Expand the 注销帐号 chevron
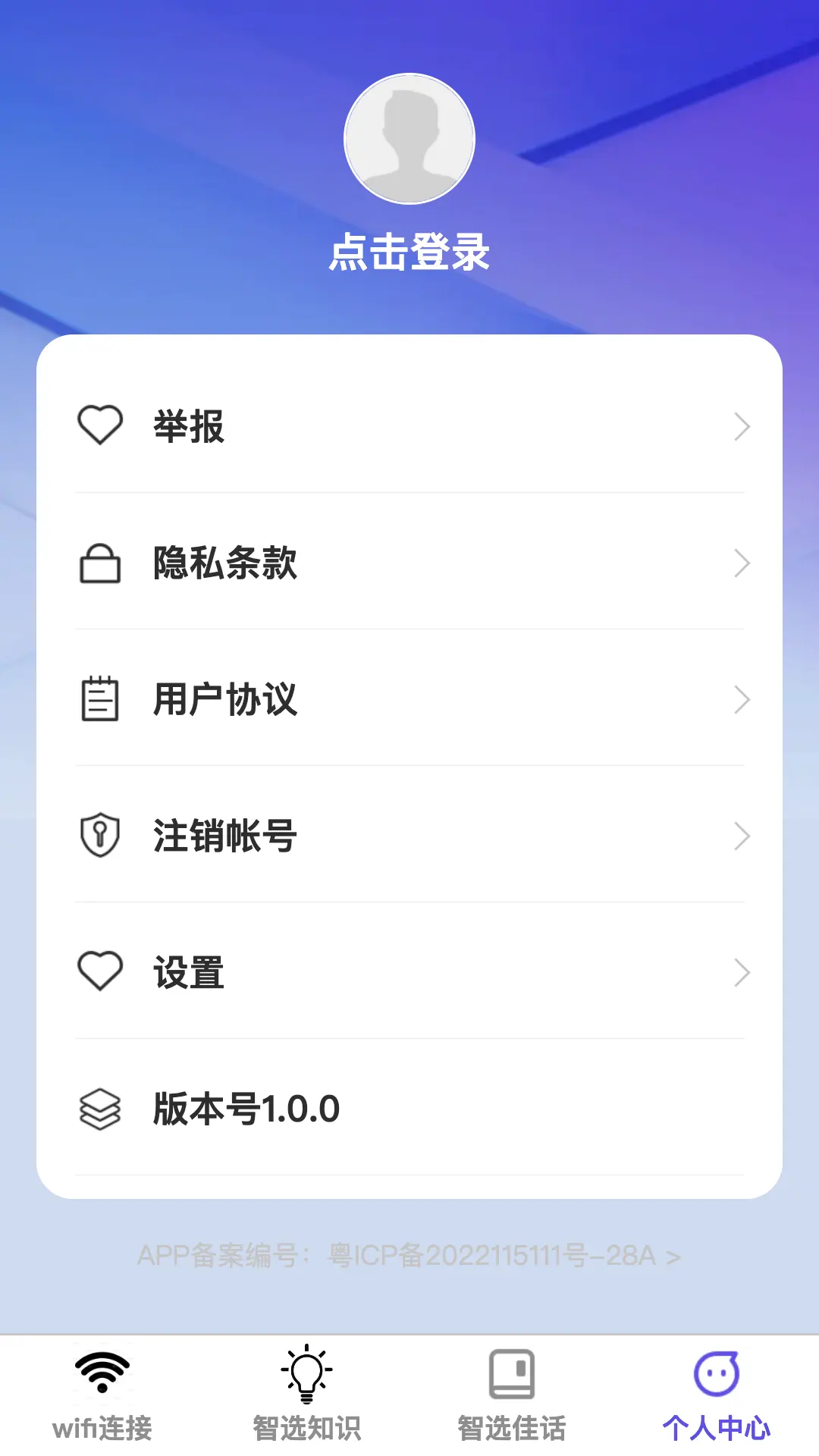Viewport: 819px width, 1456px height. pyautogui.click(x=741, y=835)
